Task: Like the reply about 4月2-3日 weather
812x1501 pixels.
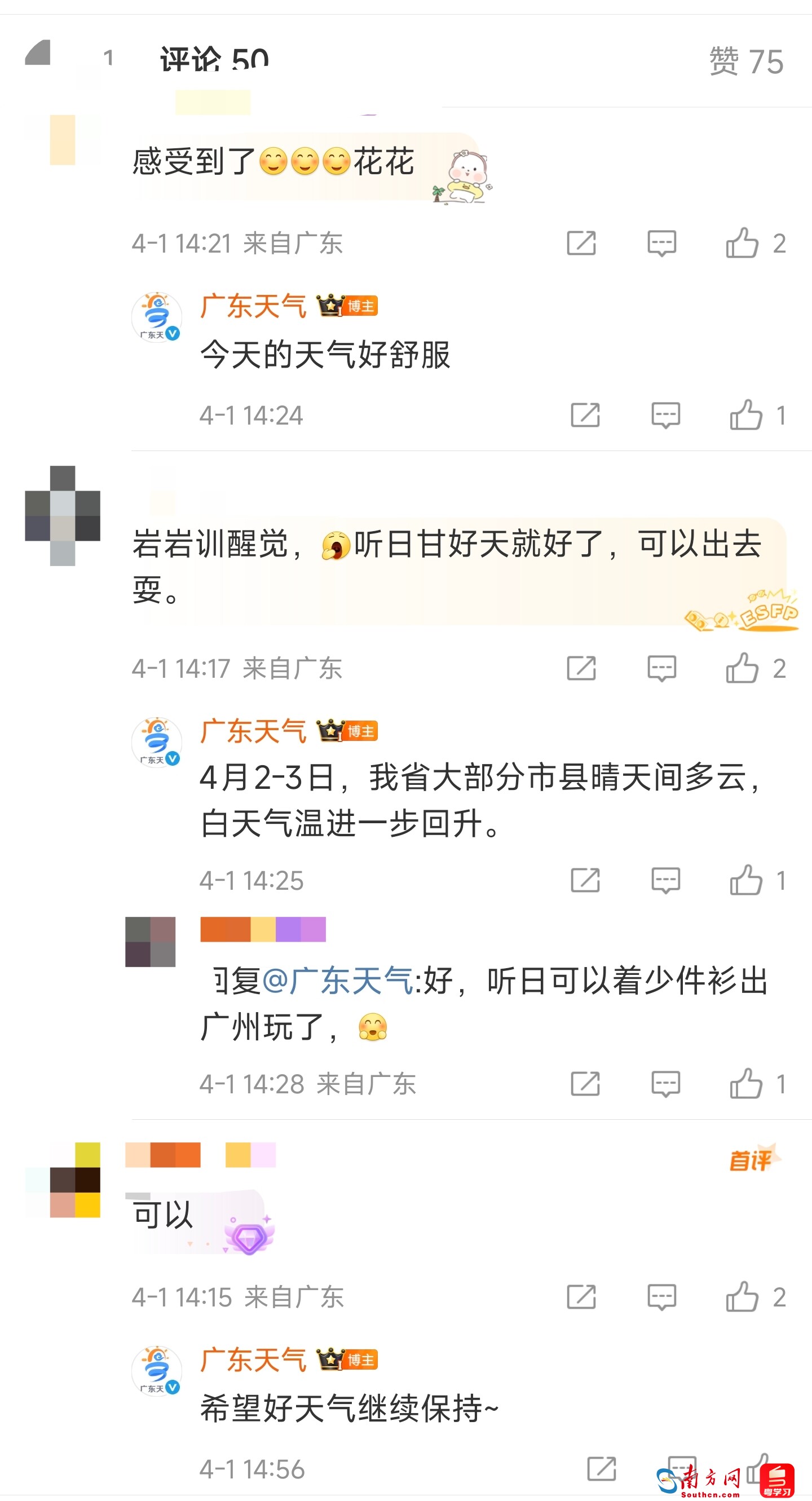Action: (x=745, y=880)
